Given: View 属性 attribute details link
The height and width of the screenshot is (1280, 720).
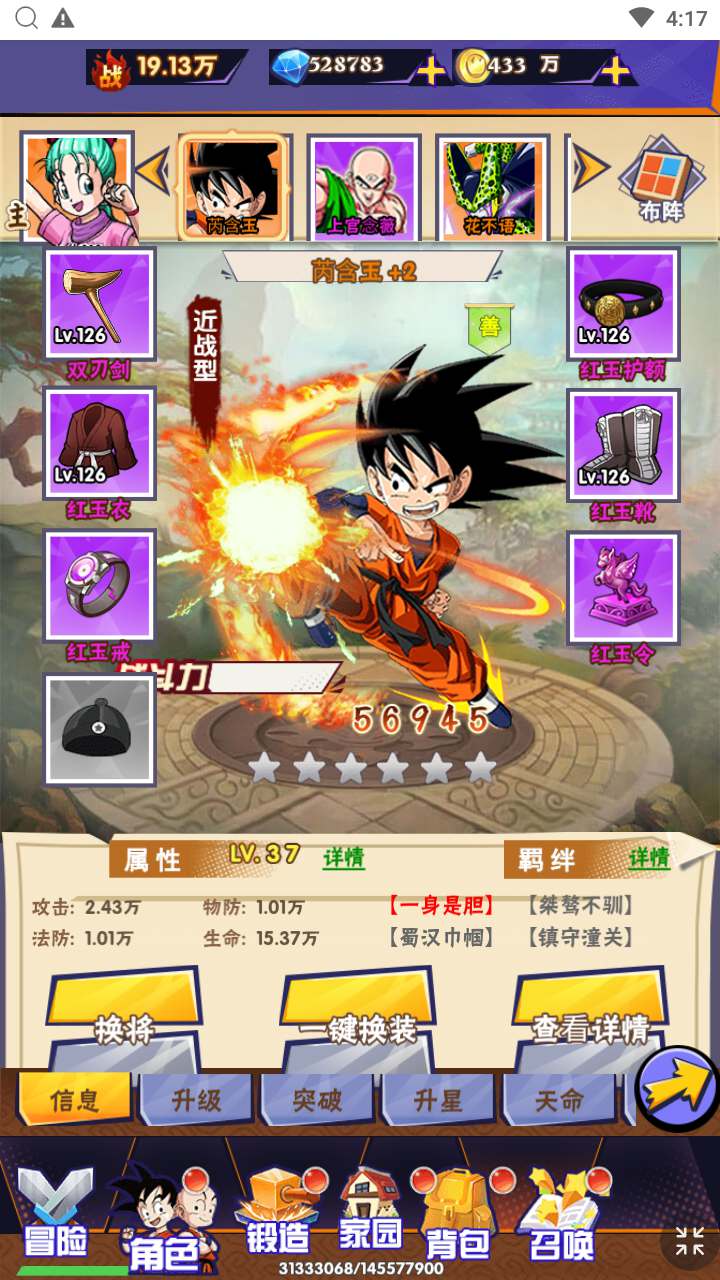Looking at the screenshot, I should coord(343,858).
